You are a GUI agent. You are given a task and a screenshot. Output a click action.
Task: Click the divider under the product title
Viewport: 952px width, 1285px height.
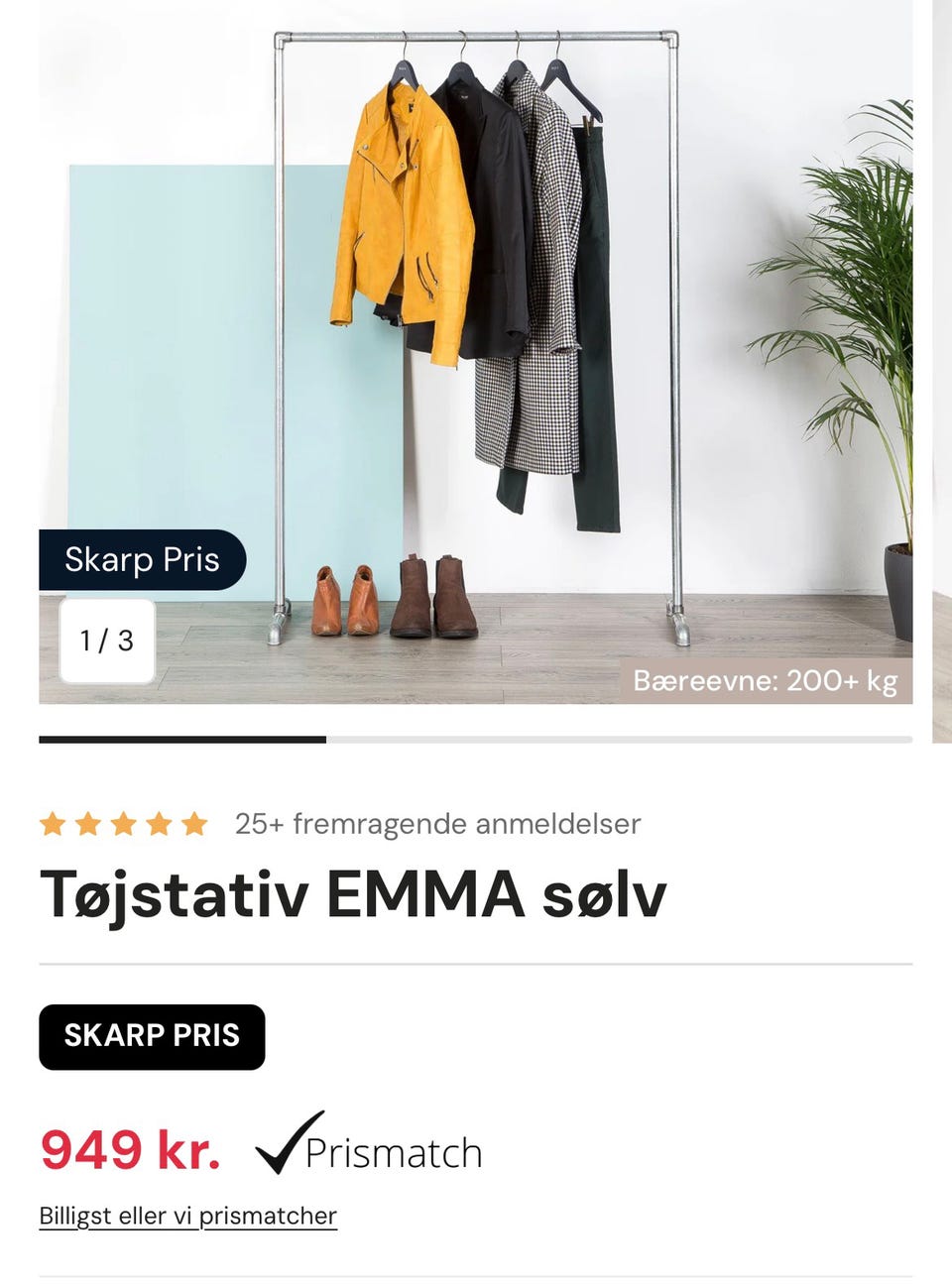pyautogui.click(x=476, y=960)
